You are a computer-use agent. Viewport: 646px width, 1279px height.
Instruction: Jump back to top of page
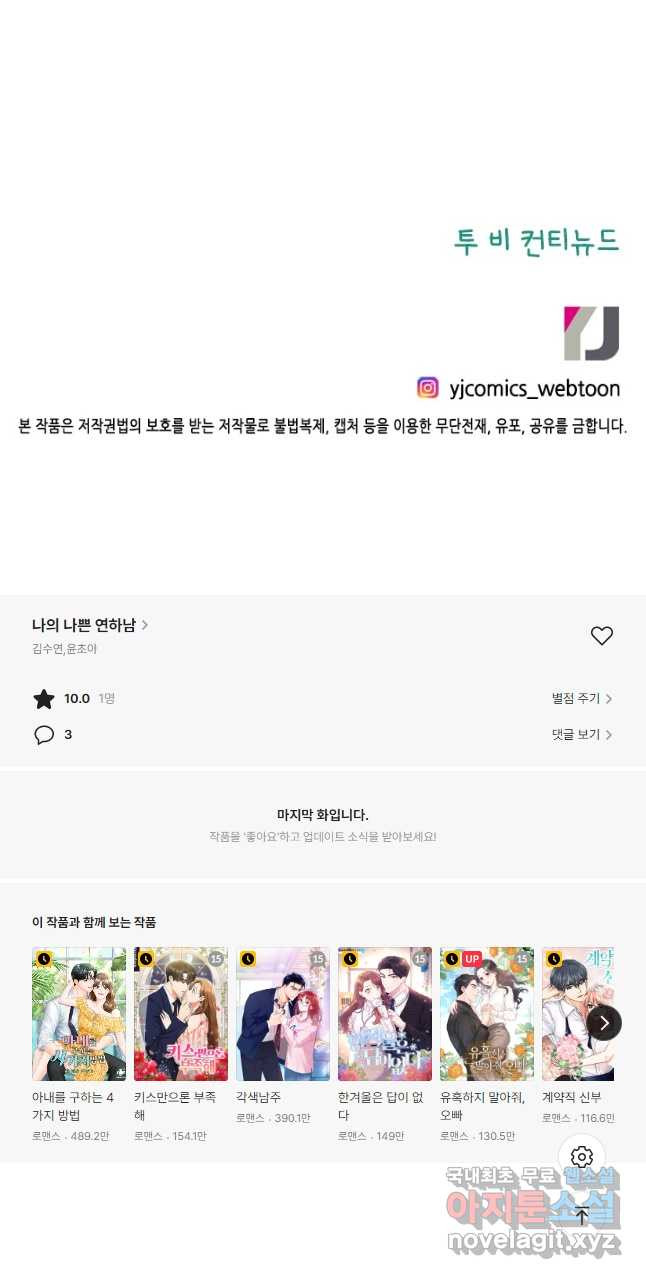pyautogui.click(x=582, y=1216)
